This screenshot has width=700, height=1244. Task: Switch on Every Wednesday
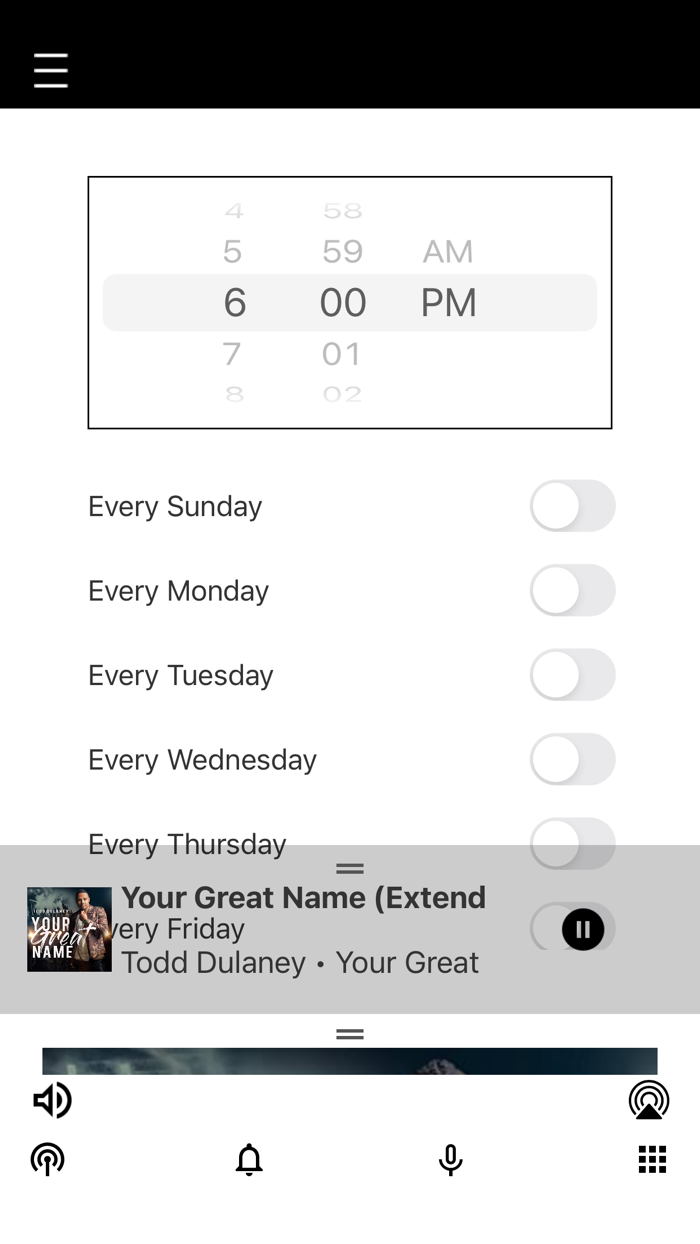click(x=572, y=759)
